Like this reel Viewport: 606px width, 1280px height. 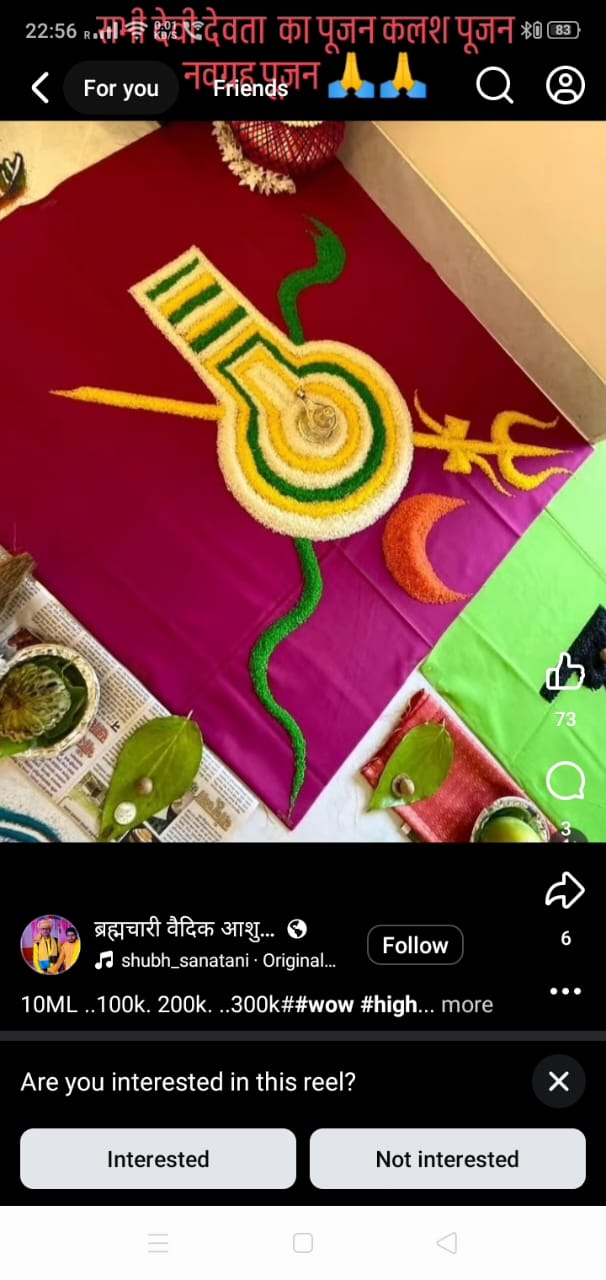pyautogui.click(x=565, y=673)
